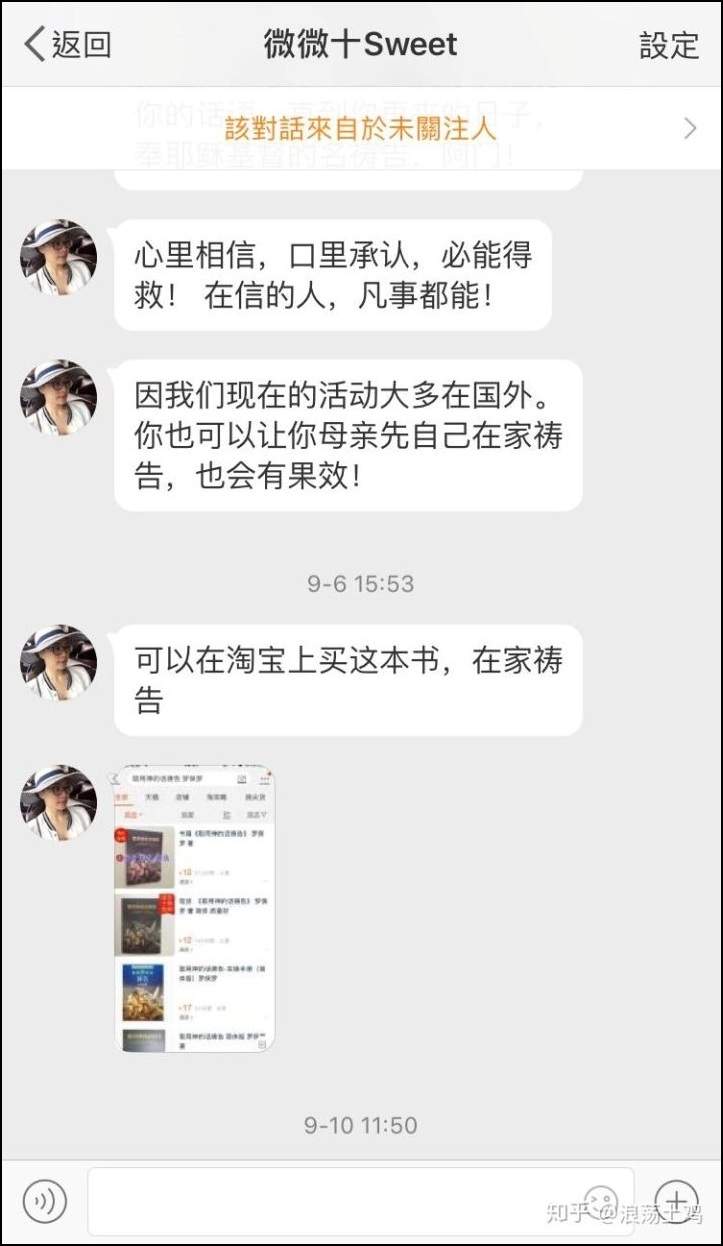723x1246 pixels.
Task: Tap sender's avatar beside the 淘宝 book message
Action: (59, 662)
